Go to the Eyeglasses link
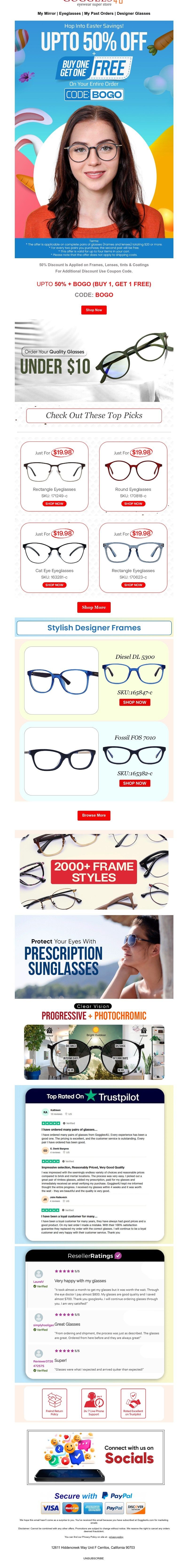The width and height of the screenshot is (188, 1568). point(70,13)
